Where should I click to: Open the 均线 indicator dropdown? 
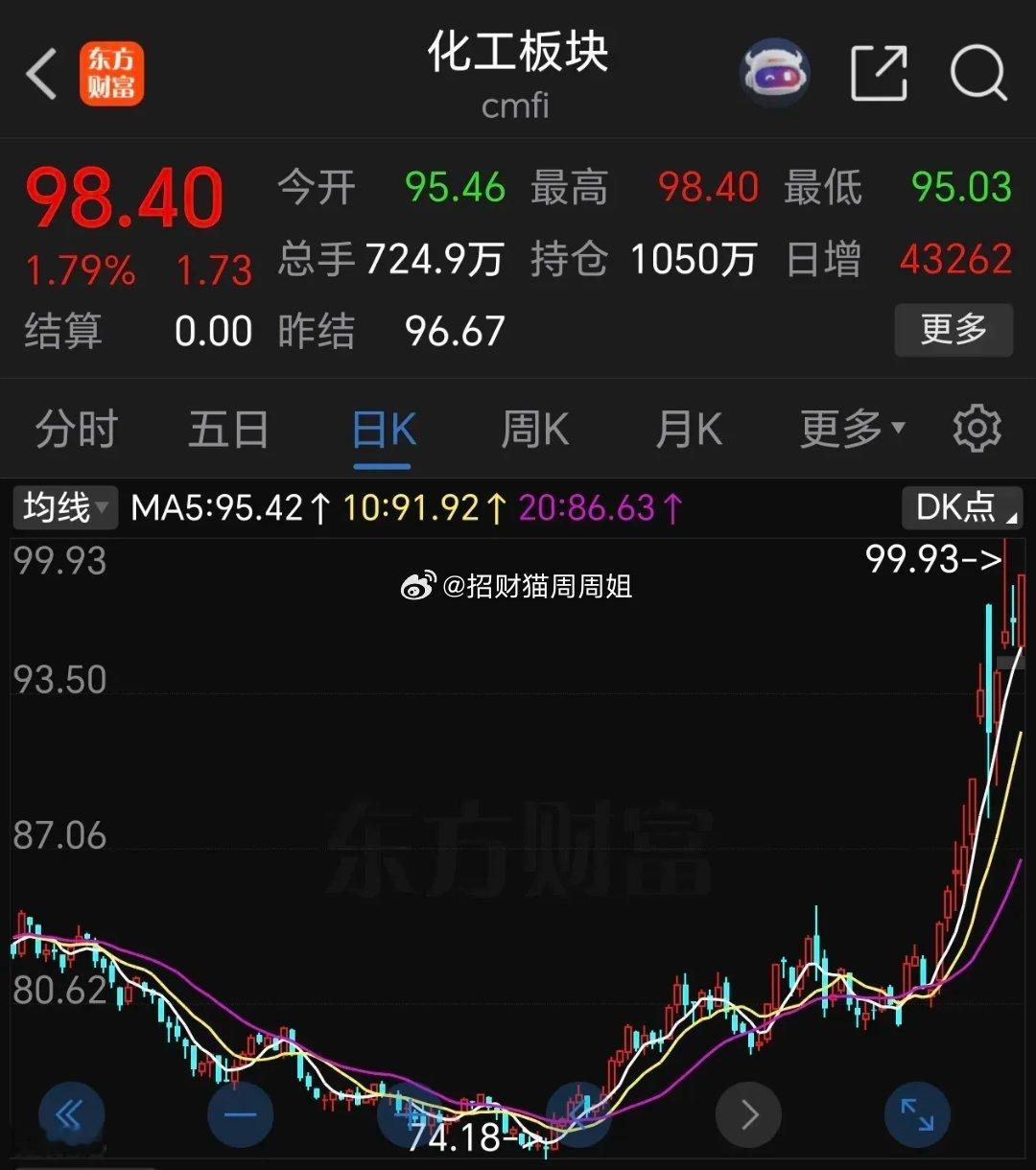tap(64, 508)
